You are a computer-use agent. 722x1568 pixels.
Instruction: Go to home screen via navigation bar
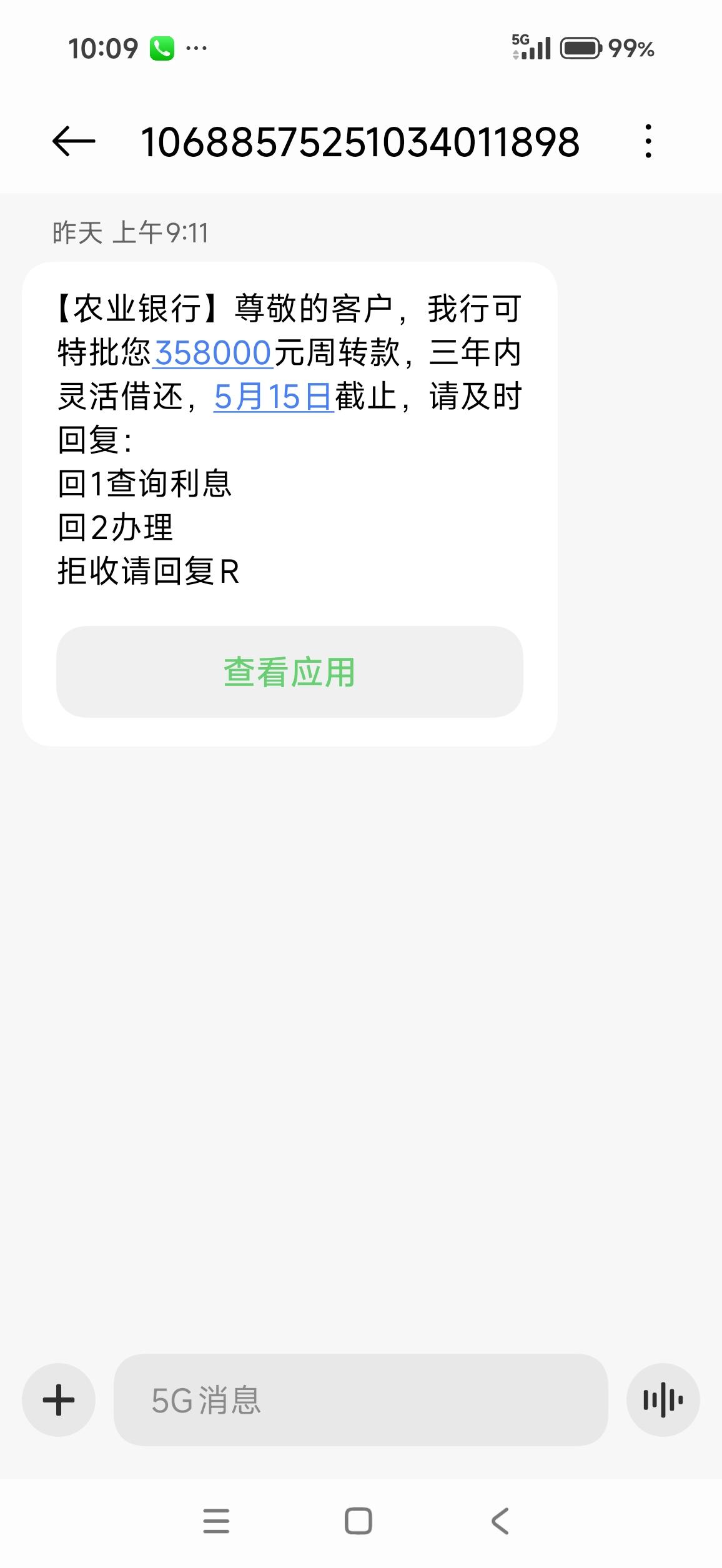tap(359, 1521)
